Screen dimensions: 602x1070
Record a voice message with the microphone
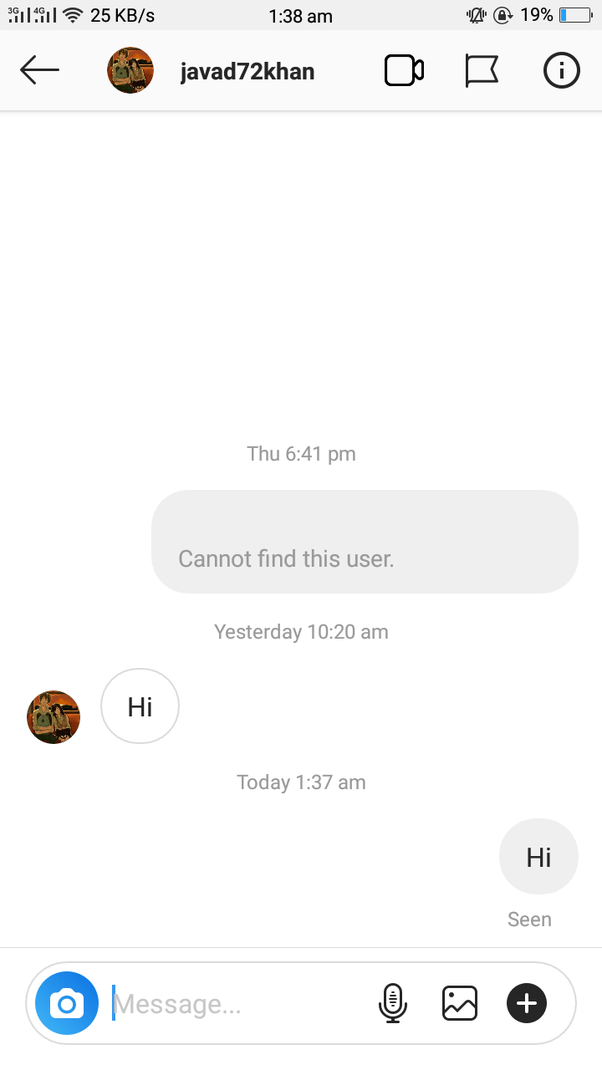(393, 1003)
